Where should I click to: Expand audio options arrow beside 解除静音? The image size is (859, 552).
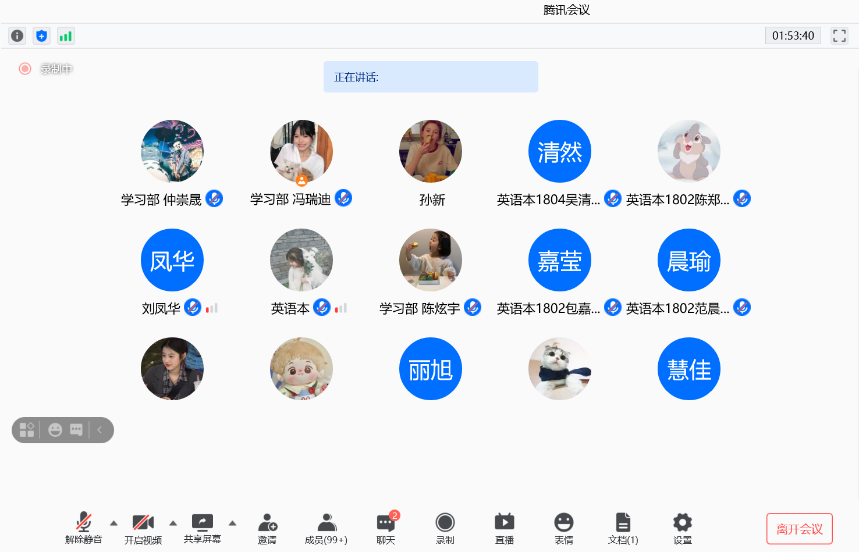pyautogui.click(x=113, y=522)
